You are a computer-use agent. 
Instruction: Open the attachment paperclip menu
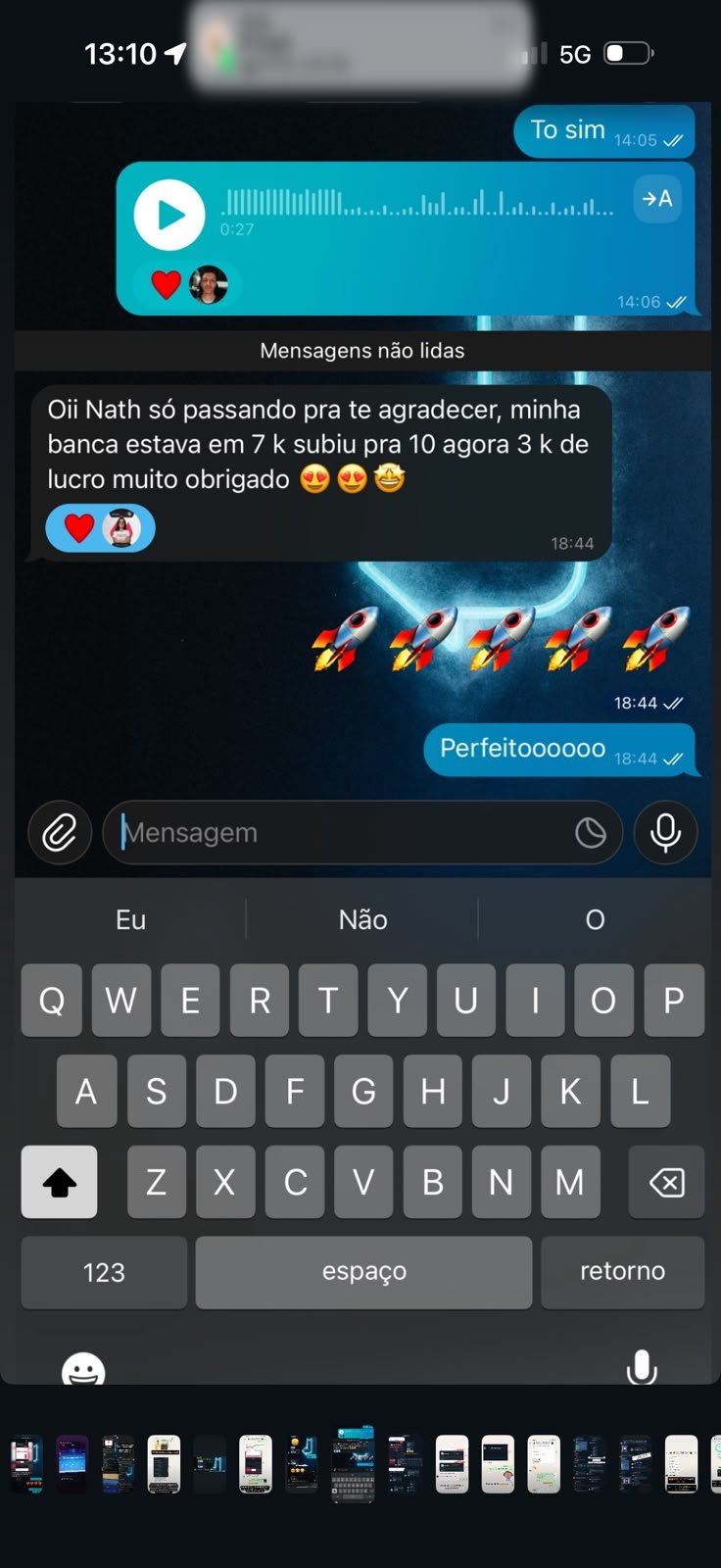[60, 833]
